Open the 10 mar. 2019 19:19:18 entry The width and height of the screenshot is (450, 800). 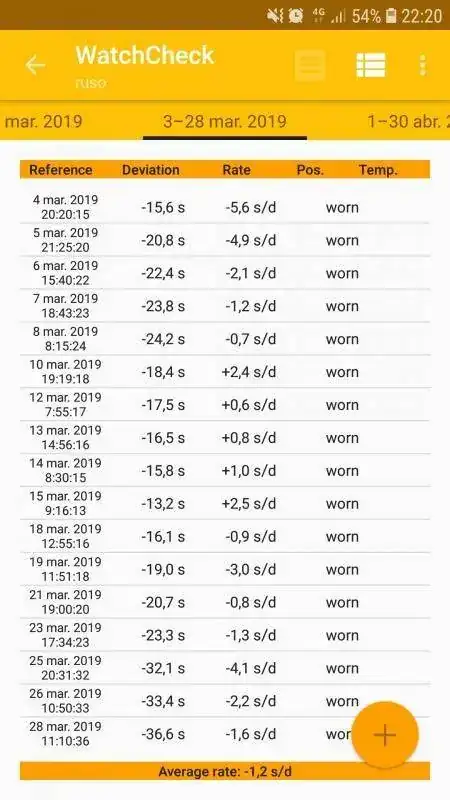click(225, 371)
